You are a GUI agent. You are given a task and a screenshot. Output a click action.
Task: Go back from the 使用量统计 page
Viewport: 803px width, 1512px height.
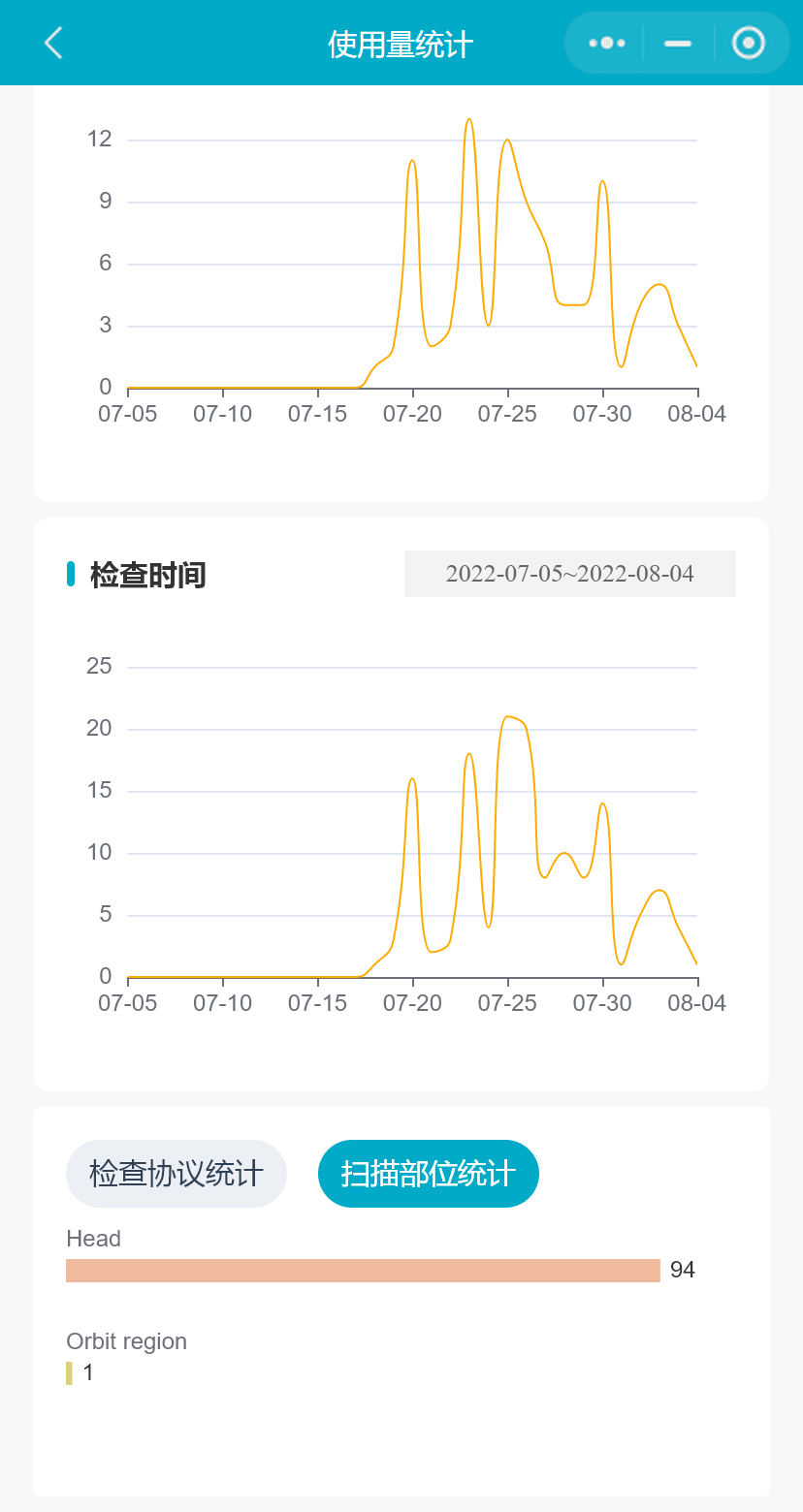53,43
